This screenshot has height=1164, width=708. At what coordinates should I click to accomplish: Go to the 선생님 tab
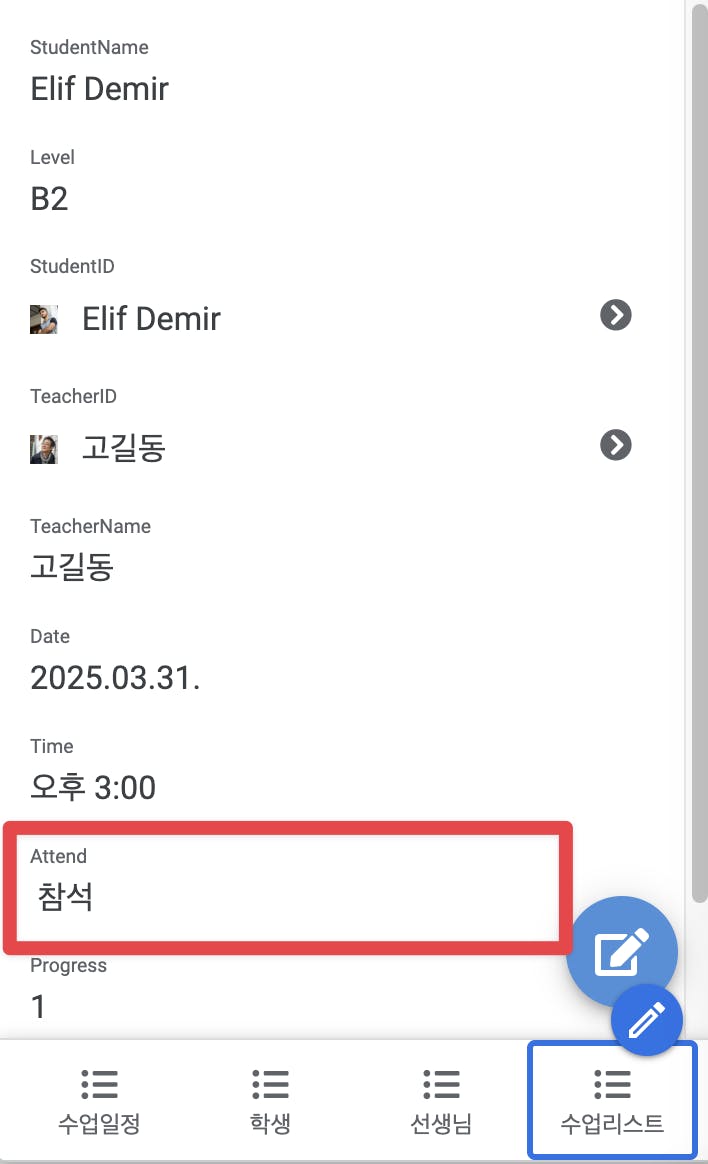click(x=441, y=1102)
